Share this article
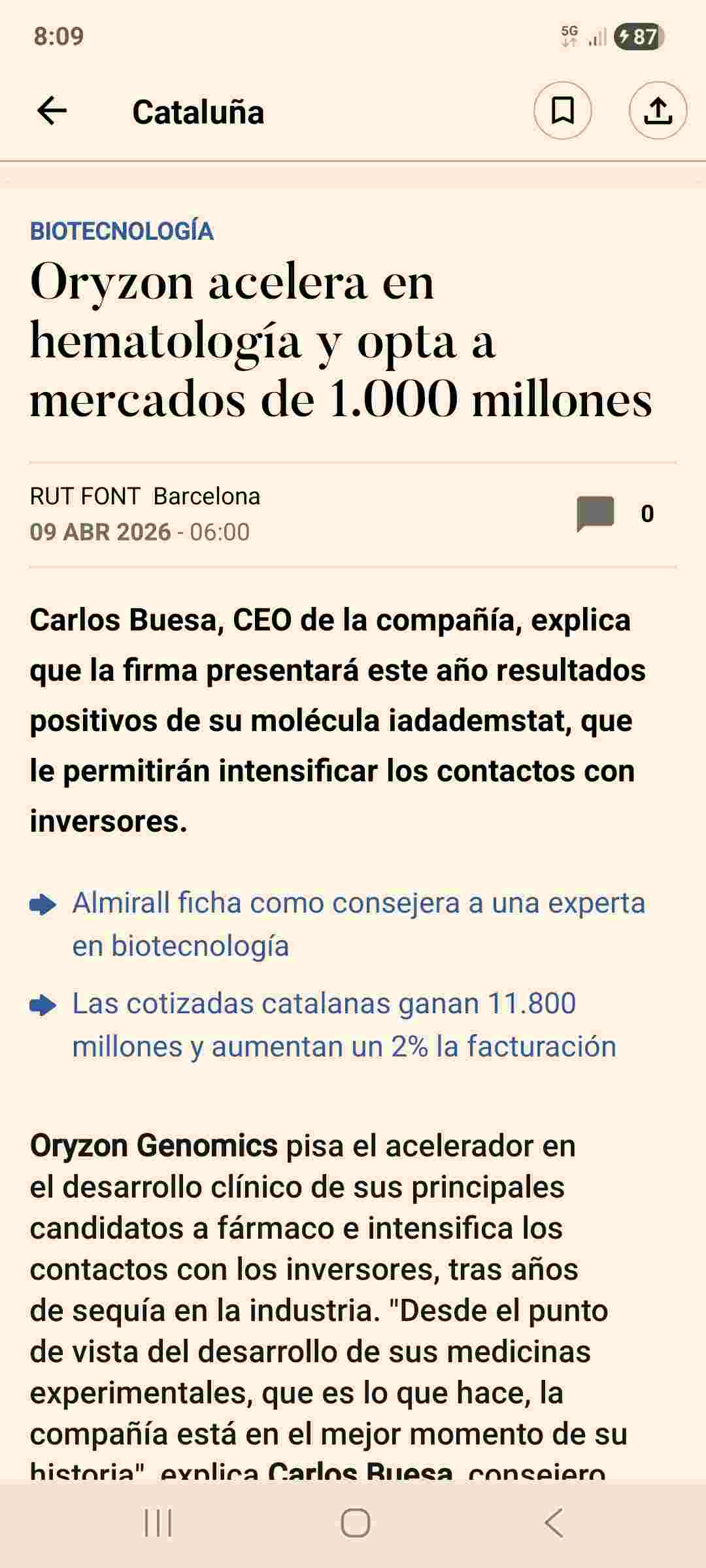706x1568 pixels. coord(658,110)
